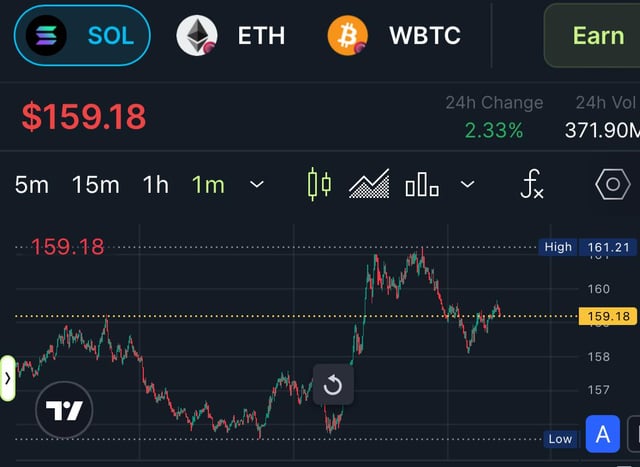Set chart interval to 15m
This screenshot has width=640, height=467.
point(95,184)
